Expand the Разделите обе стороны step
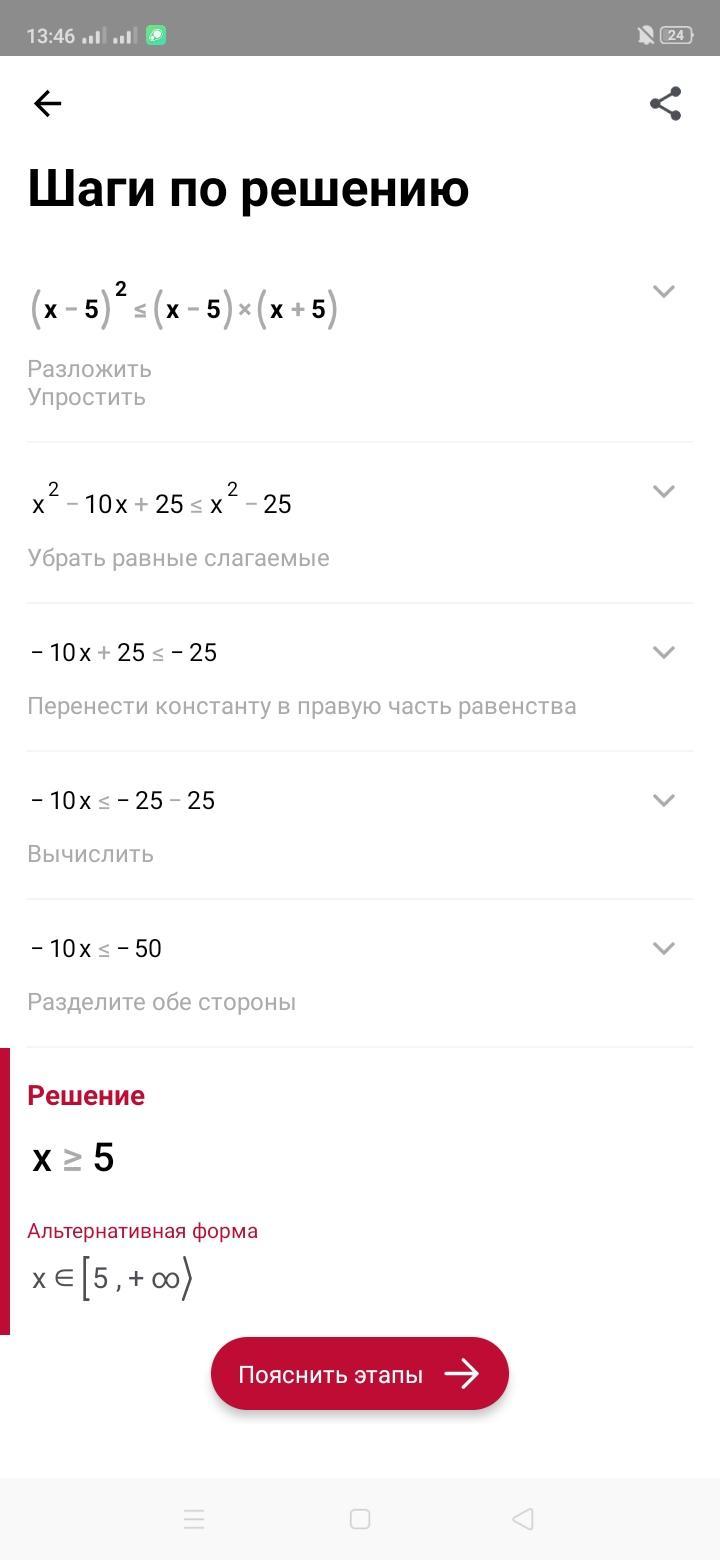Image resolution: width=720 pixels, height=1560 pixels. coord(663,948)
